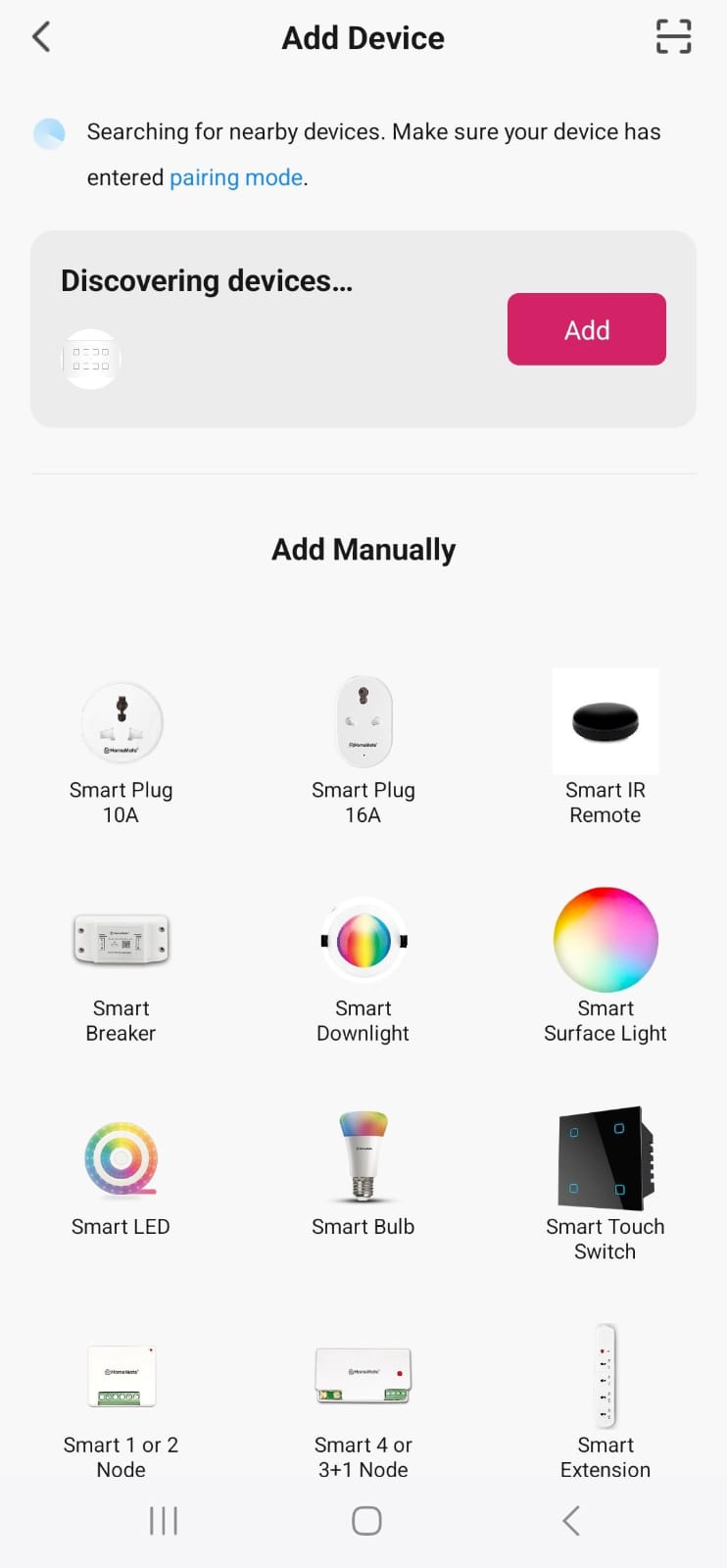Select the Smart Downlight icon
727x1568 pixels.
pos(363,940)
